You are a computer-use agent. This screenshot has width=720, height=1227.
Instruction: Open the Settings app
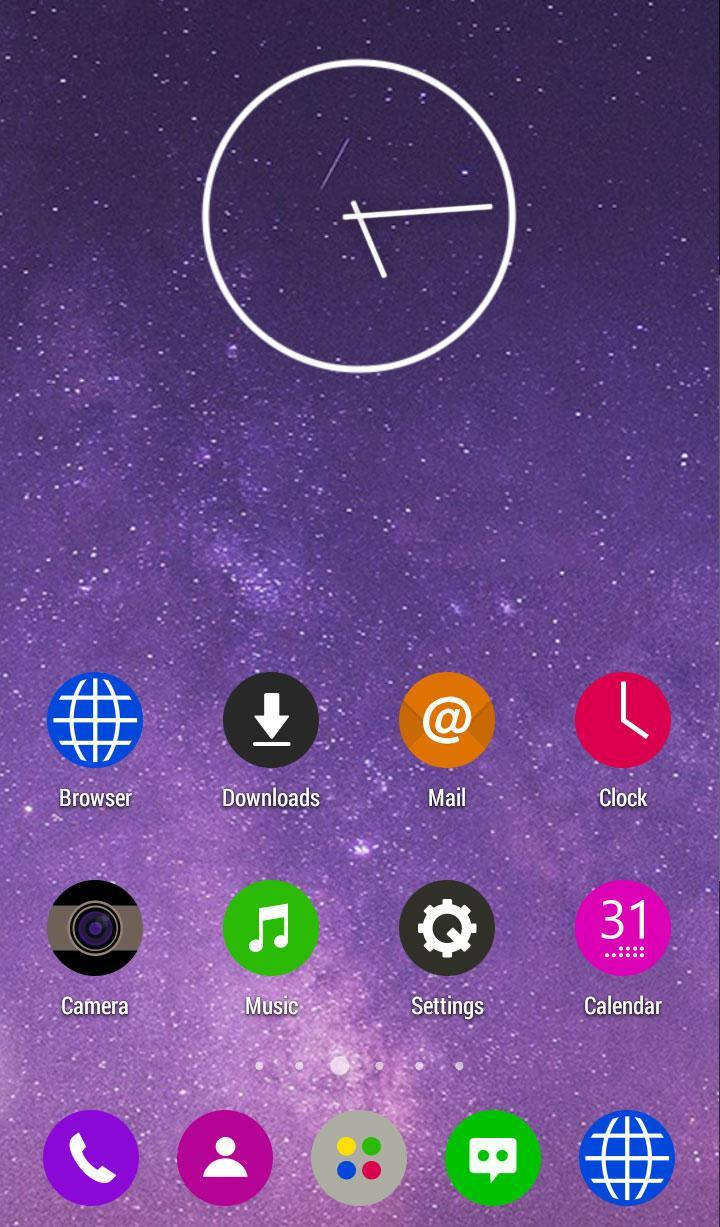click(447, 928)
